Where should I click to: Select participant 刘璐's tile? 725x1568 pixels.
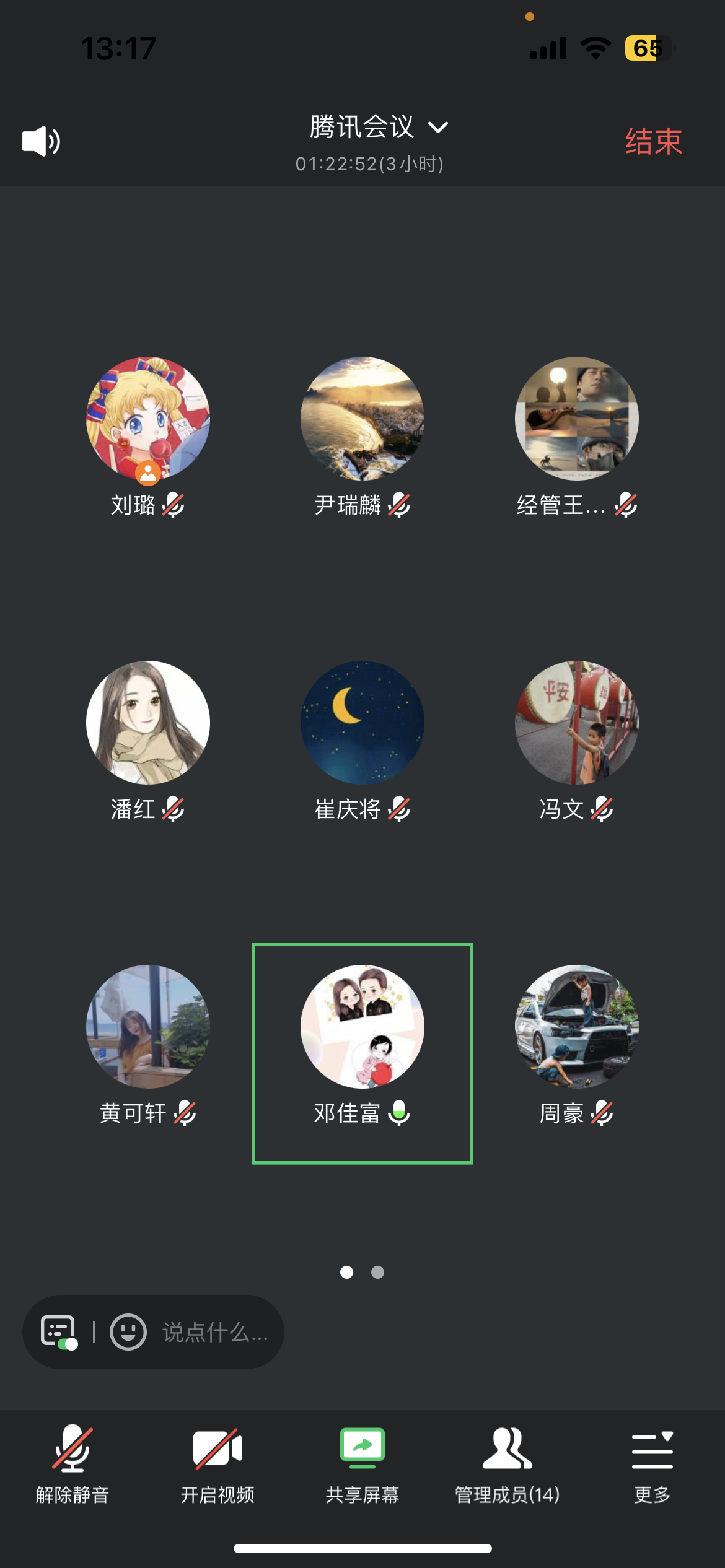pyautogui.click(x=148, y=419)
